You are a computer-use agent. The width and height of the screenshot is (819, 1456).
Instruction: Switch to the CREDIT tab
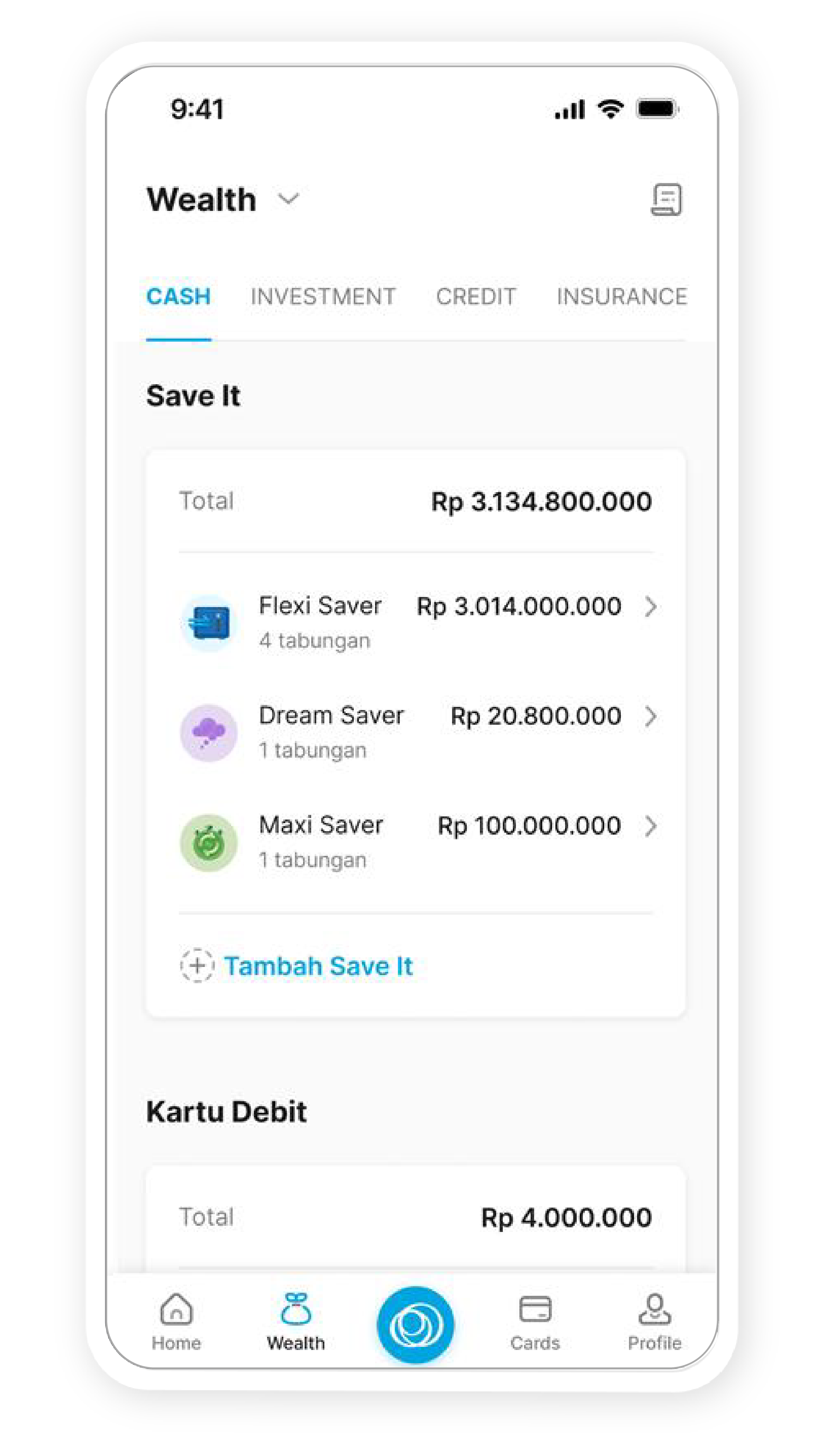coord(475,297)
